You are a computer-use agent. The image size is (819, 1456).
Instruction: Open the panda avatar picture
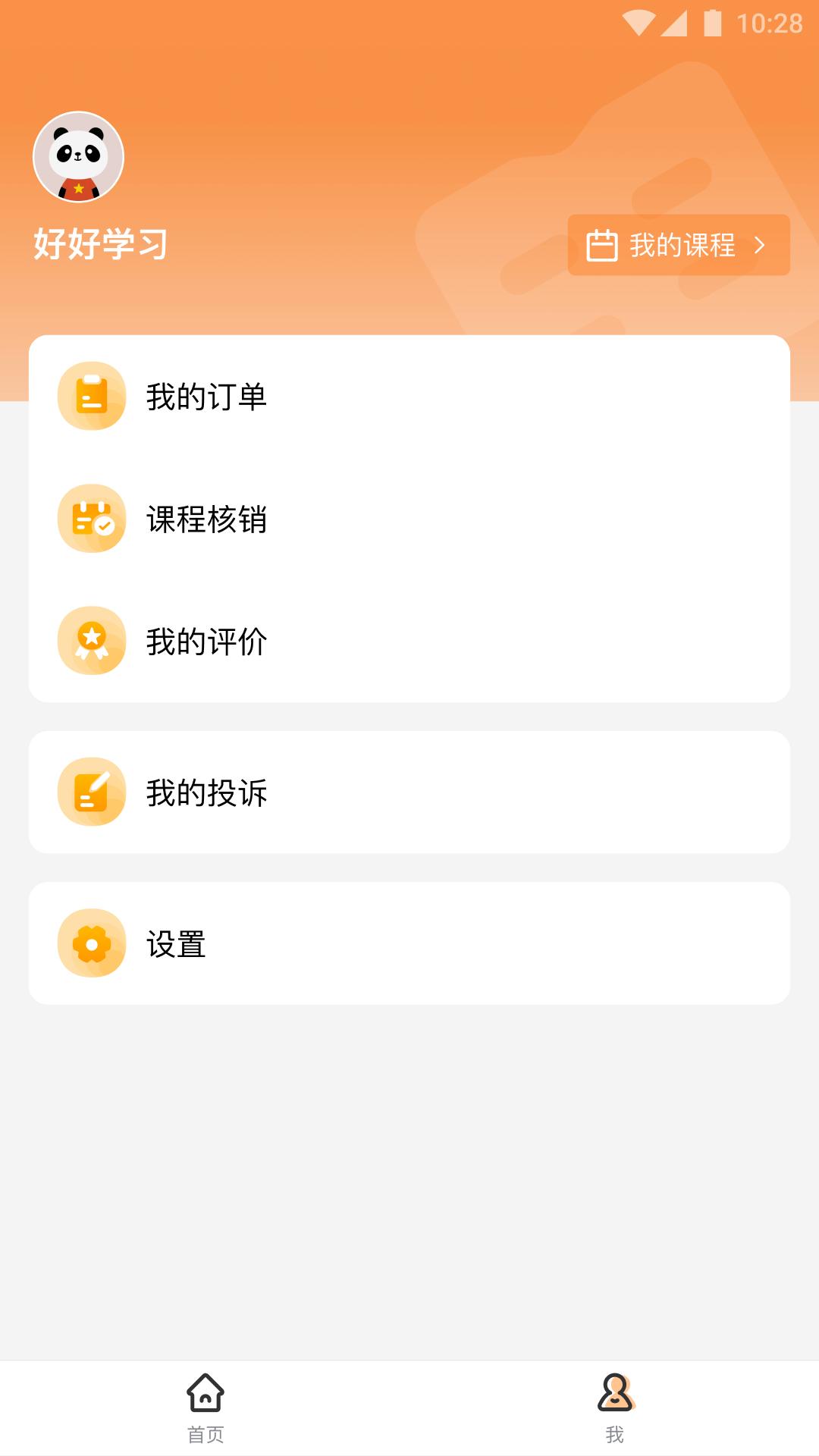pyautogui.click(x=77, y=156)
